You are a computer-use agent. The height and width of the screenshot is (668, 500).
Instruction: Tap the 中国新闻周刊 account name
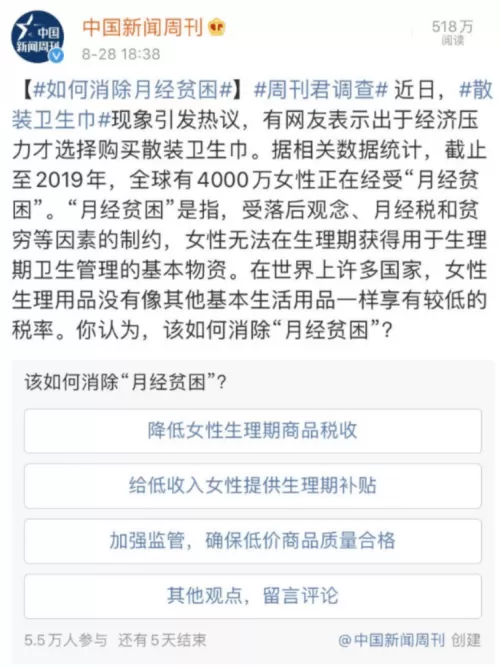coord(143,28)
